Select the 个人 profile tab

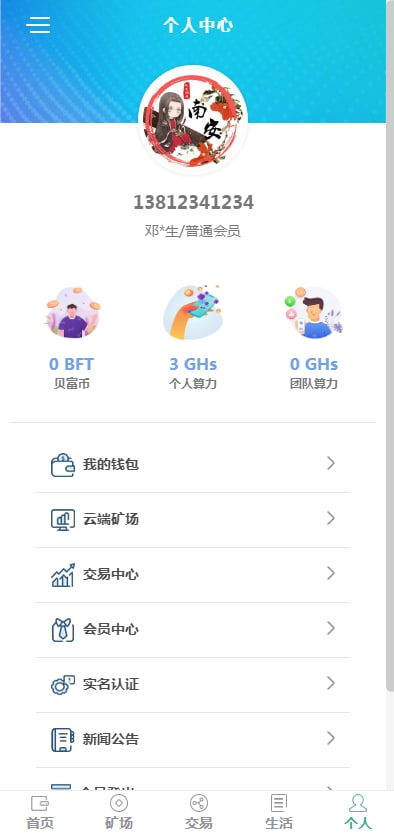pos(357,812)
